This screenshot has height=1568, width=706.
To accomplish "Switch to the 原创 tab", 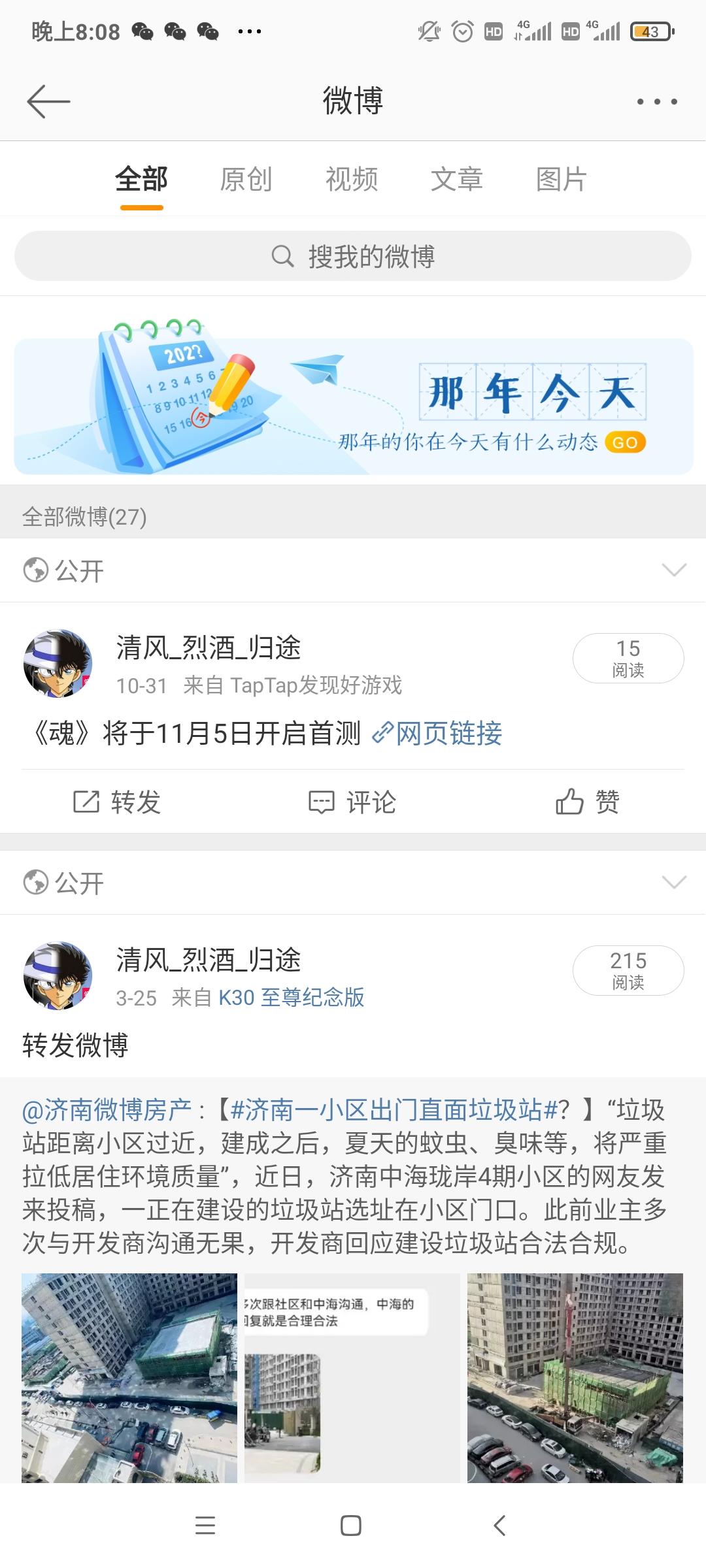I will click(246, 179).
